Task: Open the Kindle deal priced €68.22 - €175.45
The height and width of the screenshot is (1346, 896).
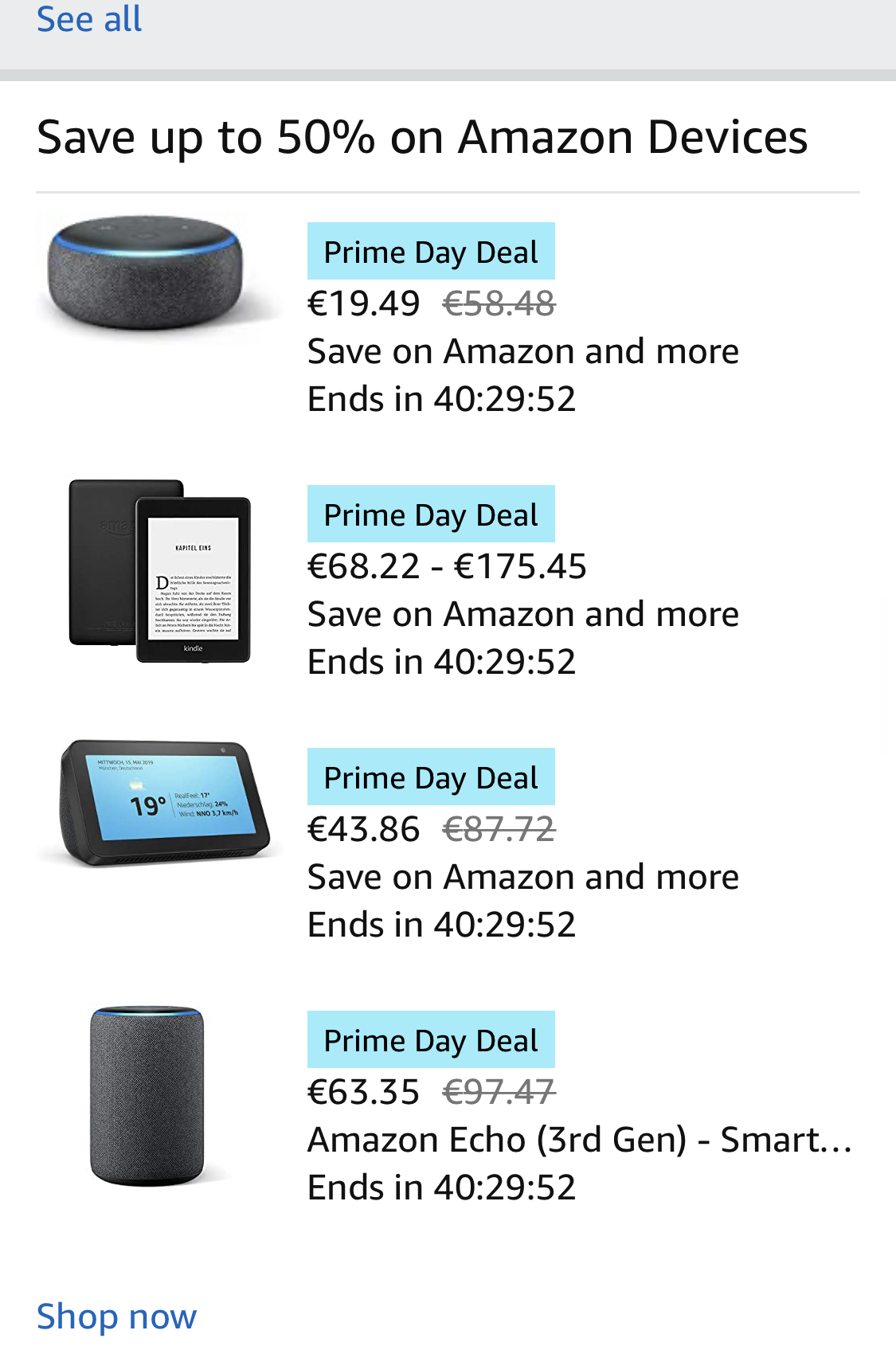Action: point(448,581)
